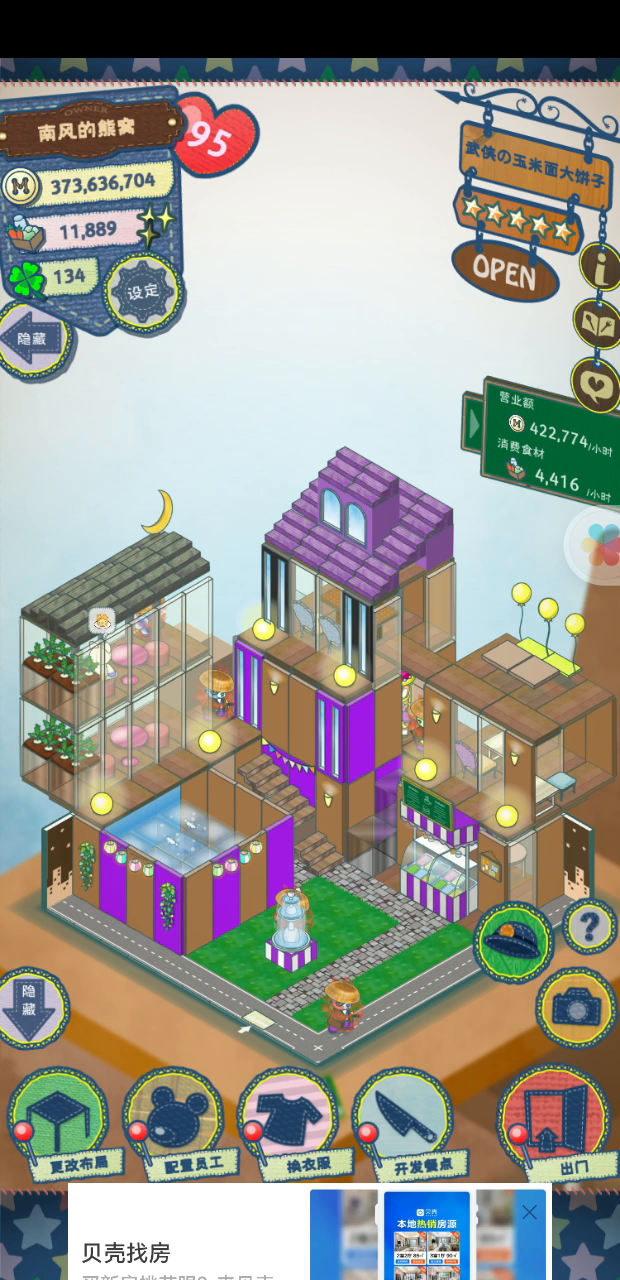This screenshot has width=620, height=1280.
Task: Open the question mark help button
Action: pyautogui.click(x=589, y=927)
